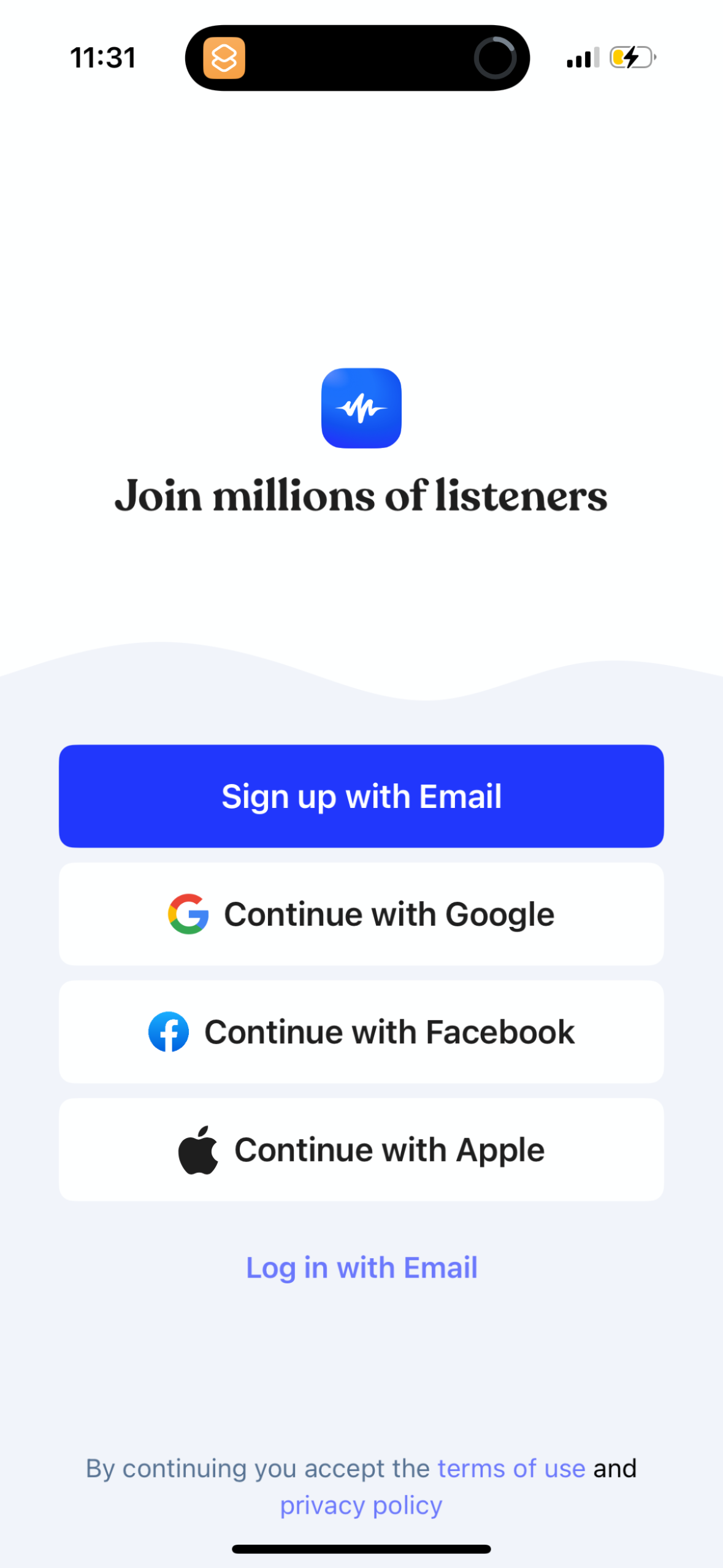Open Log in with Email
This screenshot has width=723, height=1568.
pyautogui.click(x=361, y=1267)
